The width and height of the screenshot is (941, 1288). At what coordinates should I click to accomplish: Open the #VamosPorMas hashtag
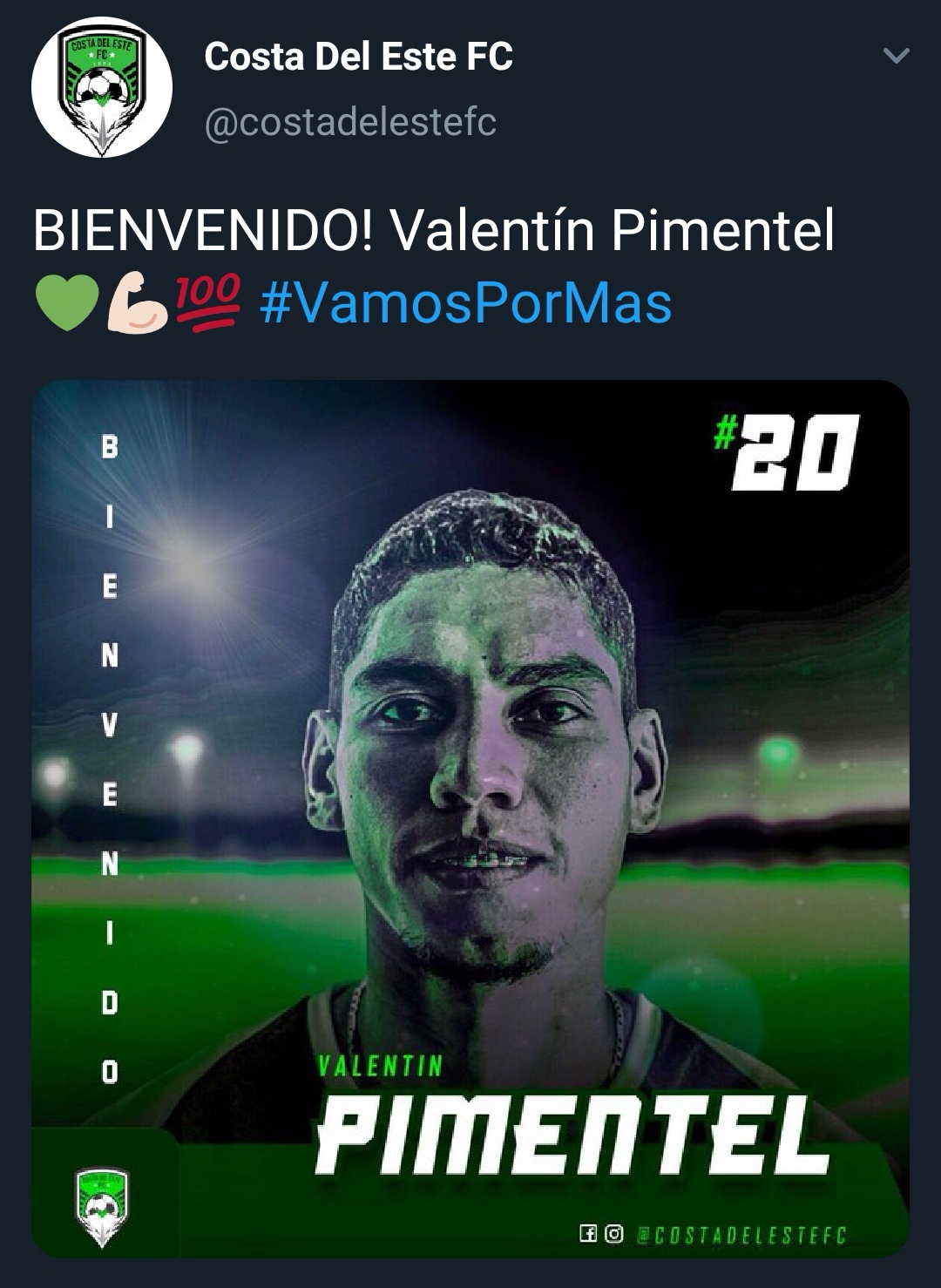(466, 303)
